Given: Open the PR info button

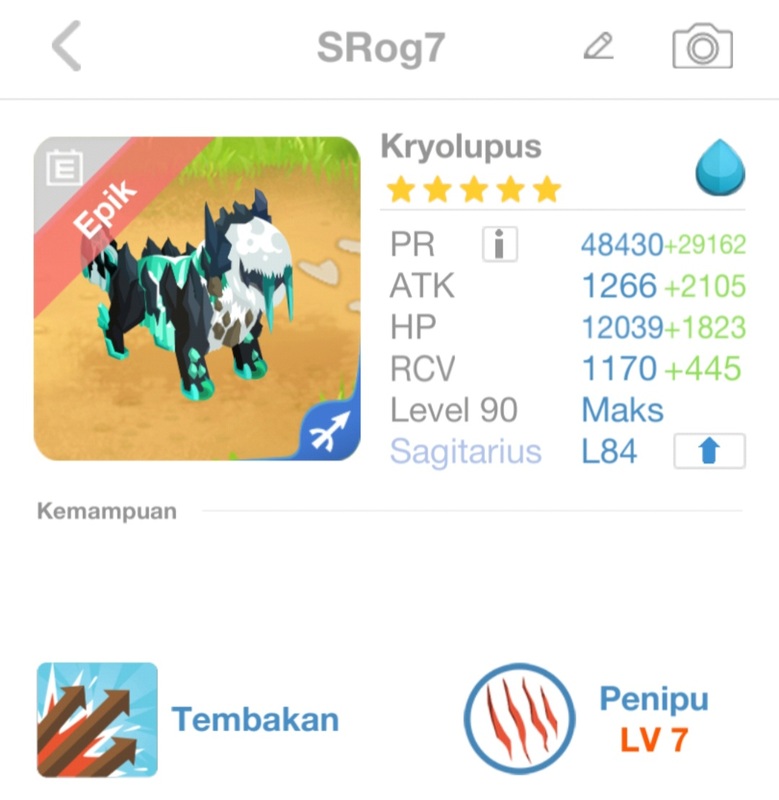Looking at the screenshot, I should point(499,244).
